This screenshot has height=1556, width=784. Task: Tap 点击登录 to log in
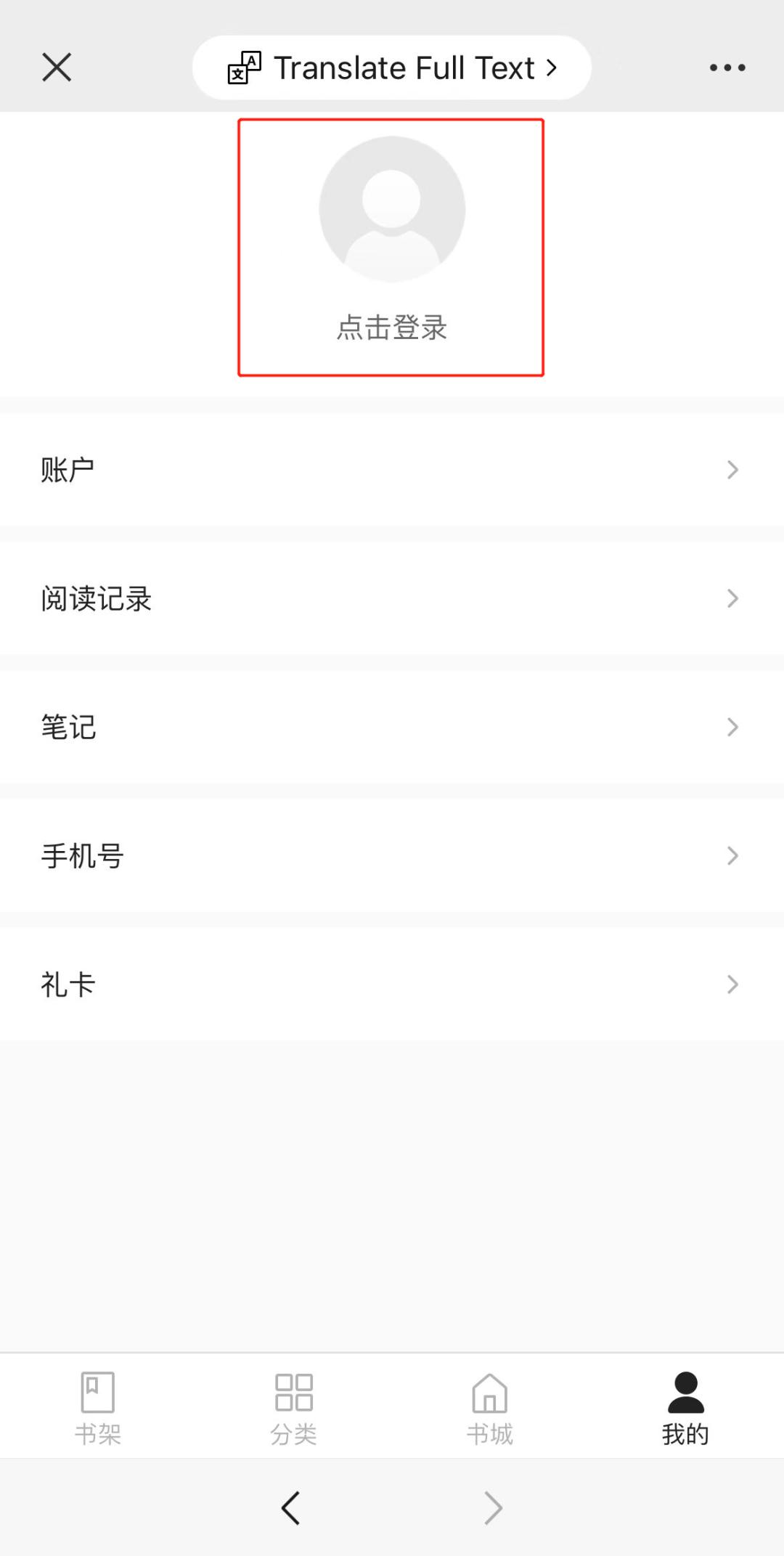click(x=392, y=327)
